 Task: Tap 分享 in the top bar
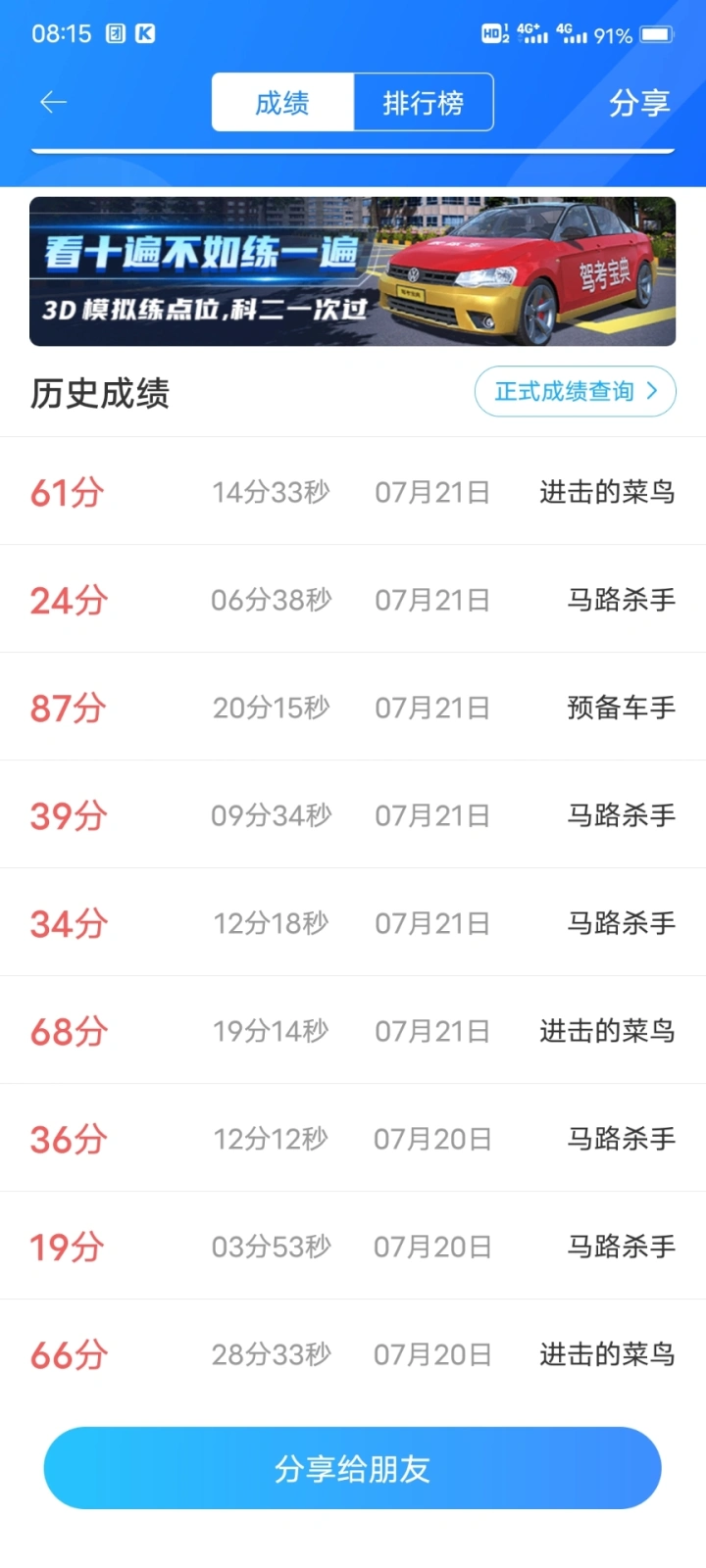point(639,102)
